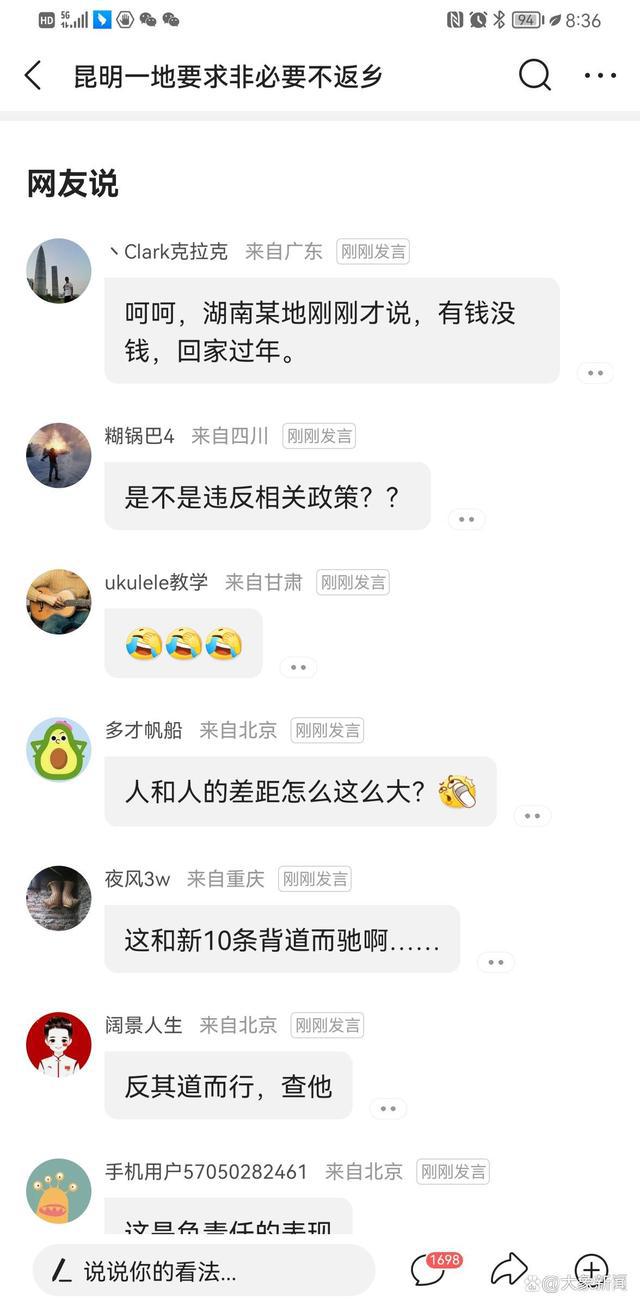
Task: Open 阔景人生's profile avatar
Action: (x=58, y=1044)
